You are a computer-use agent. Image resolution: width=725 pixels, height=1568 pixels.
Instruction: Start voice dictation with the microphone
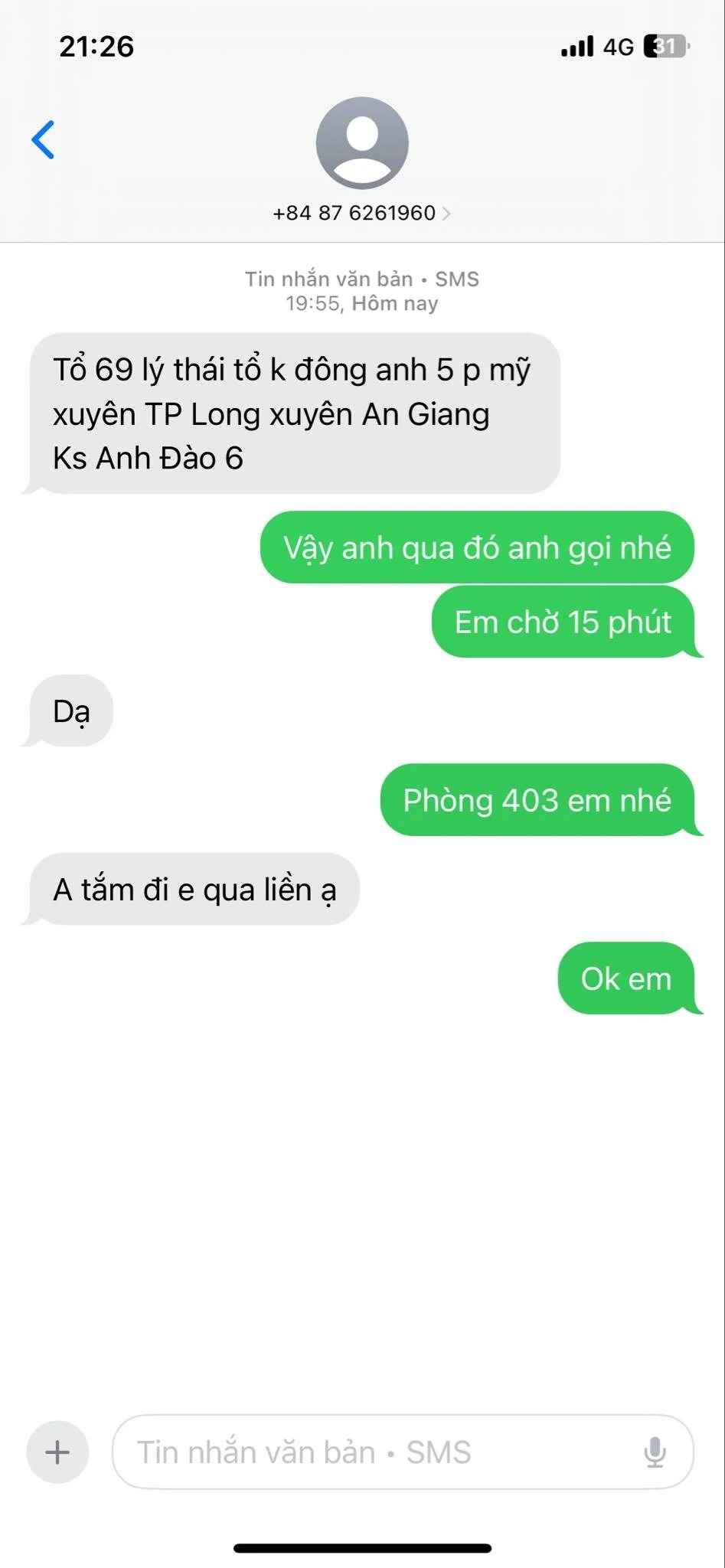point(655,1452)
